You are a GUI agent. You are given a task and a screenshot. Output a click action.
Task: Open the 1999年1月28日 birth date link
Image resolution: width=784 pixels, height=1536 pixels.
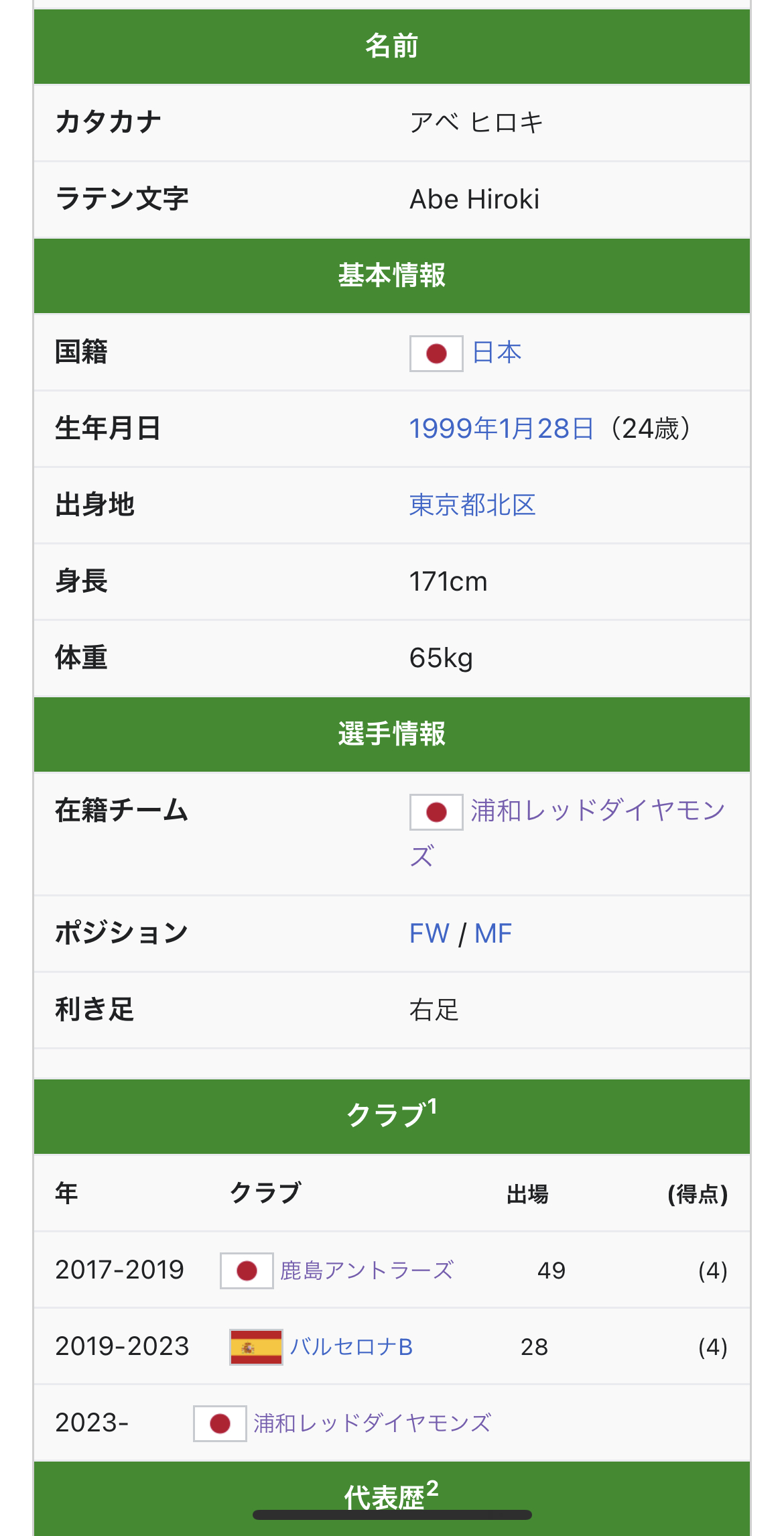coord(501,429)
